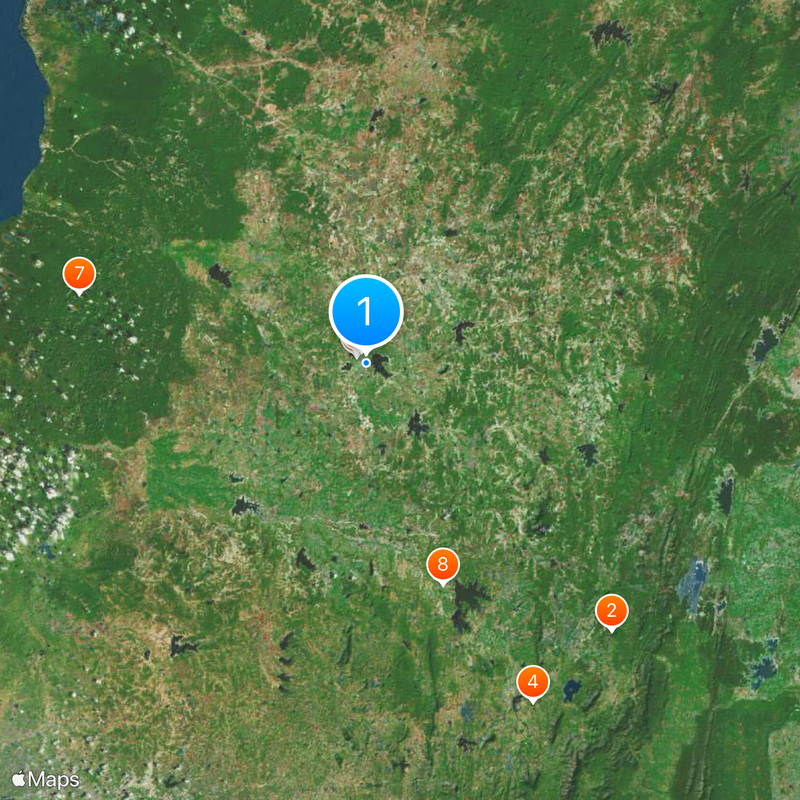
Task: Open the orange map pin numbered 8
Action: (442, 564)
